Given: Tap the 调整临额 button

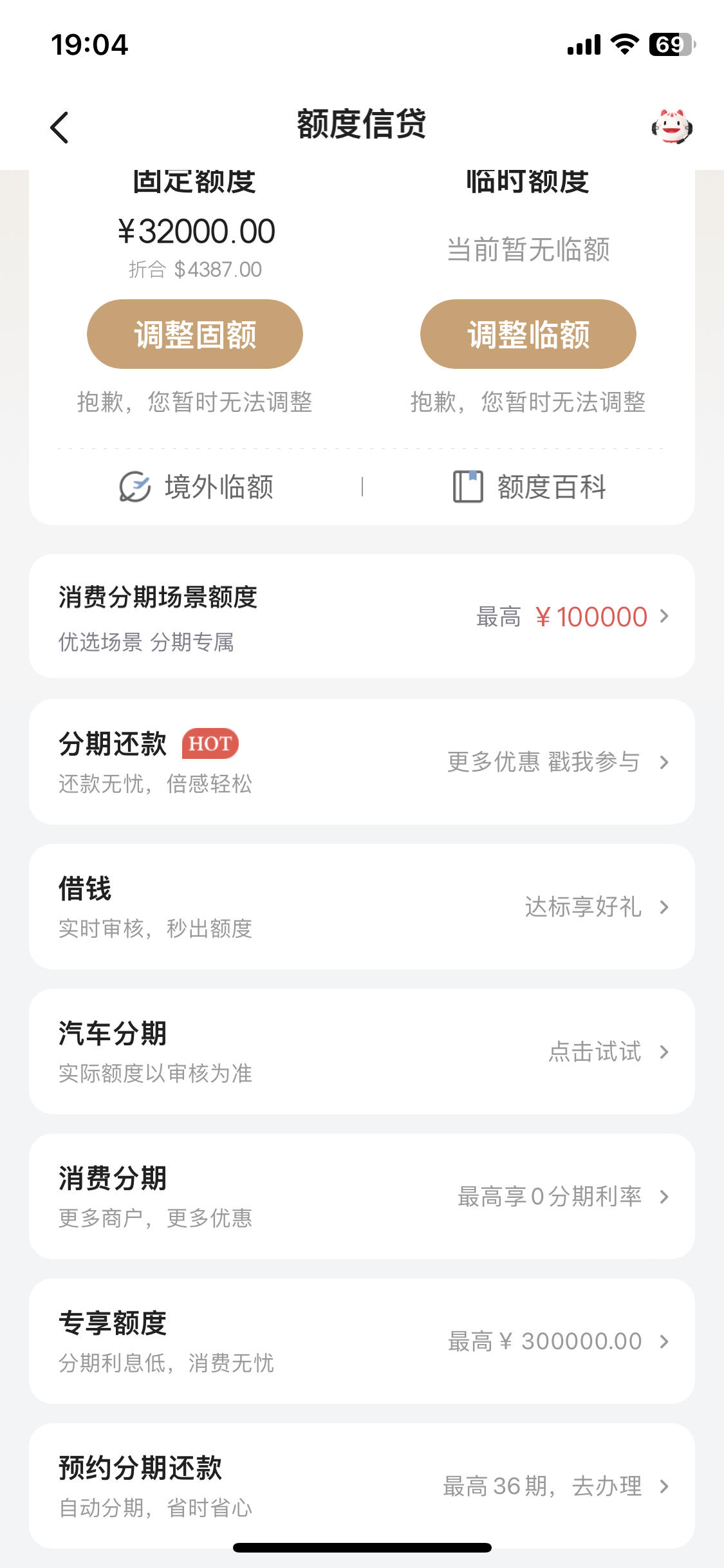Looking at the screenshot, I should (x=528, y=334).
